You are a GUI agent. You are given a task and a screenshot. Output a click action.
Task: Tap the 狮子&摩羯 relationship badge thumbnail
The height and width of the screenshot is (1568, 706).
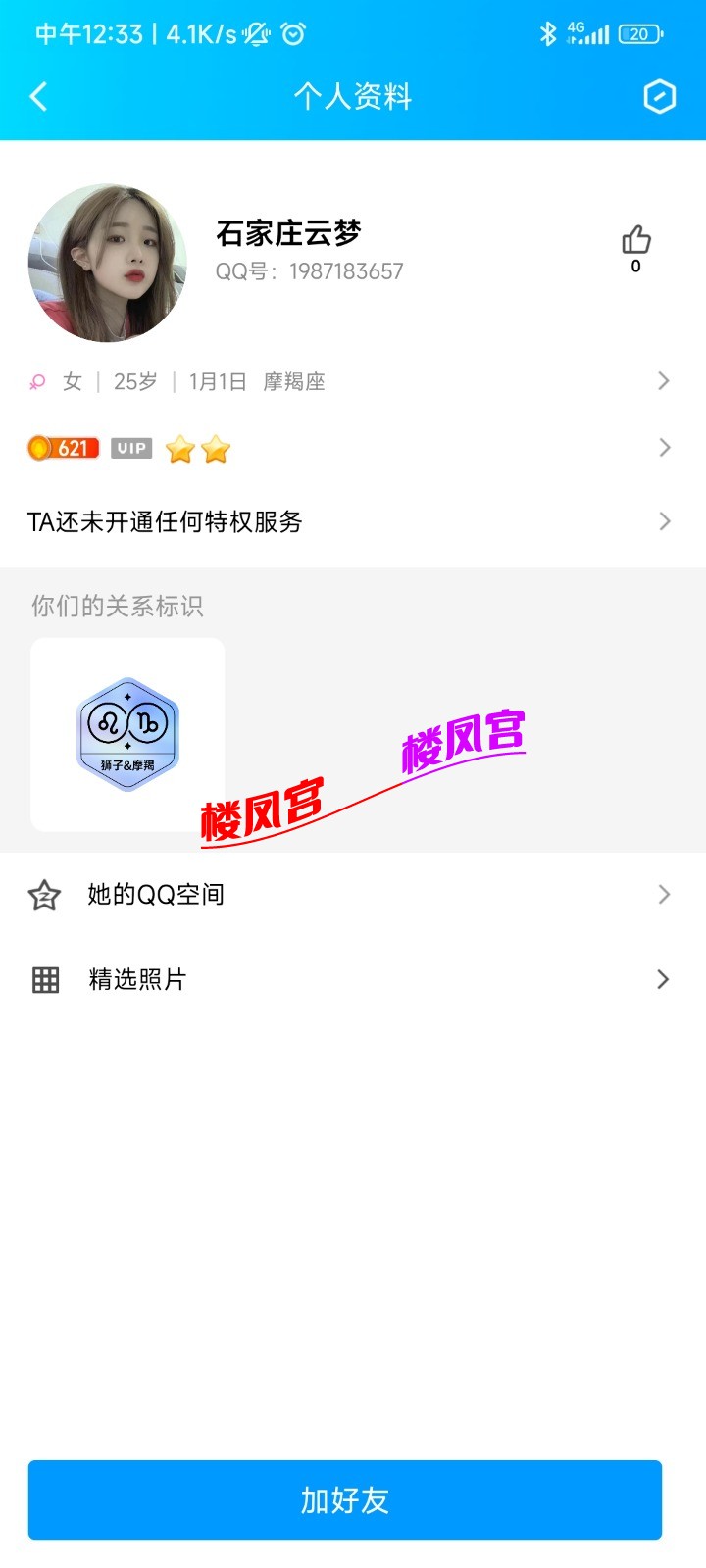[x=127, y=735]
